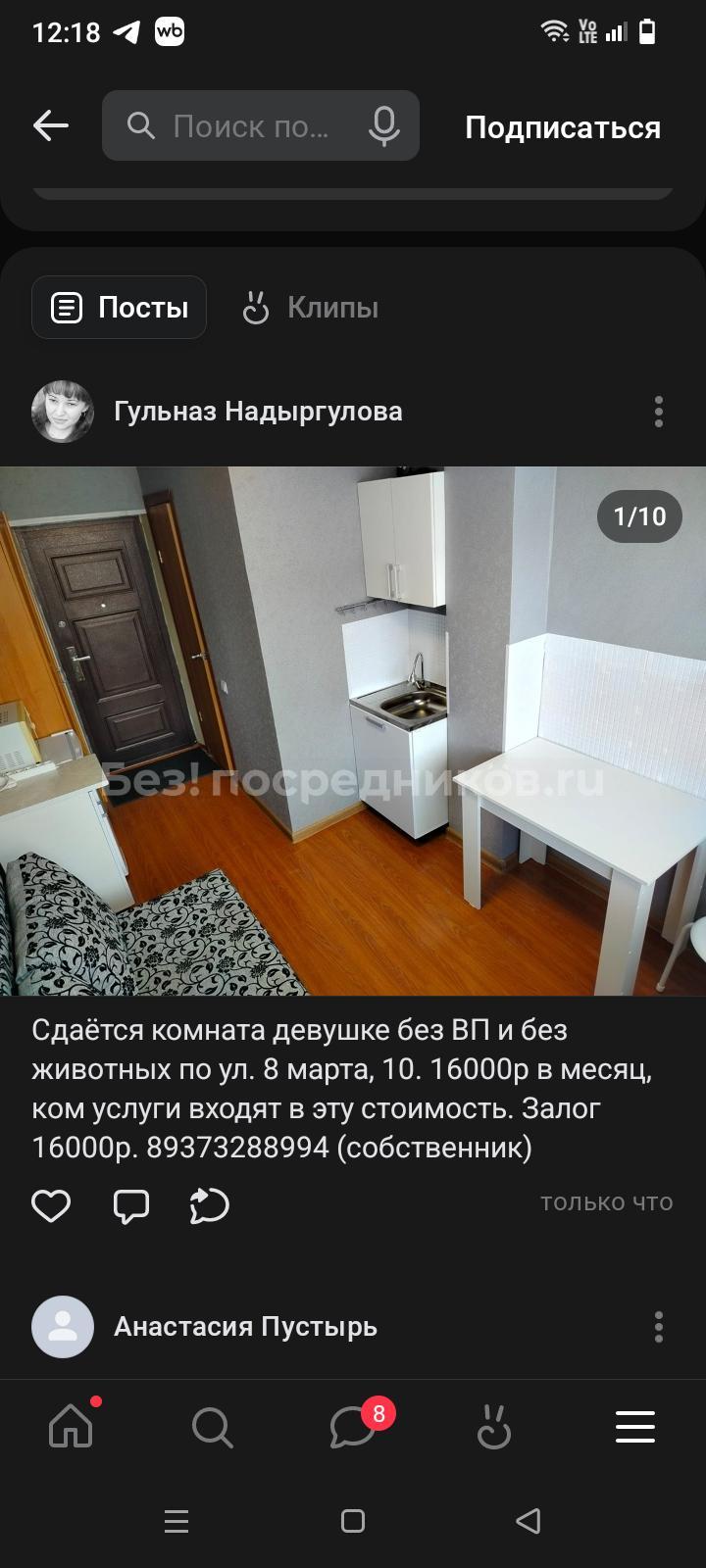Go to the home feed tab
The image size is (706, 1568).
coord(72,1426)
